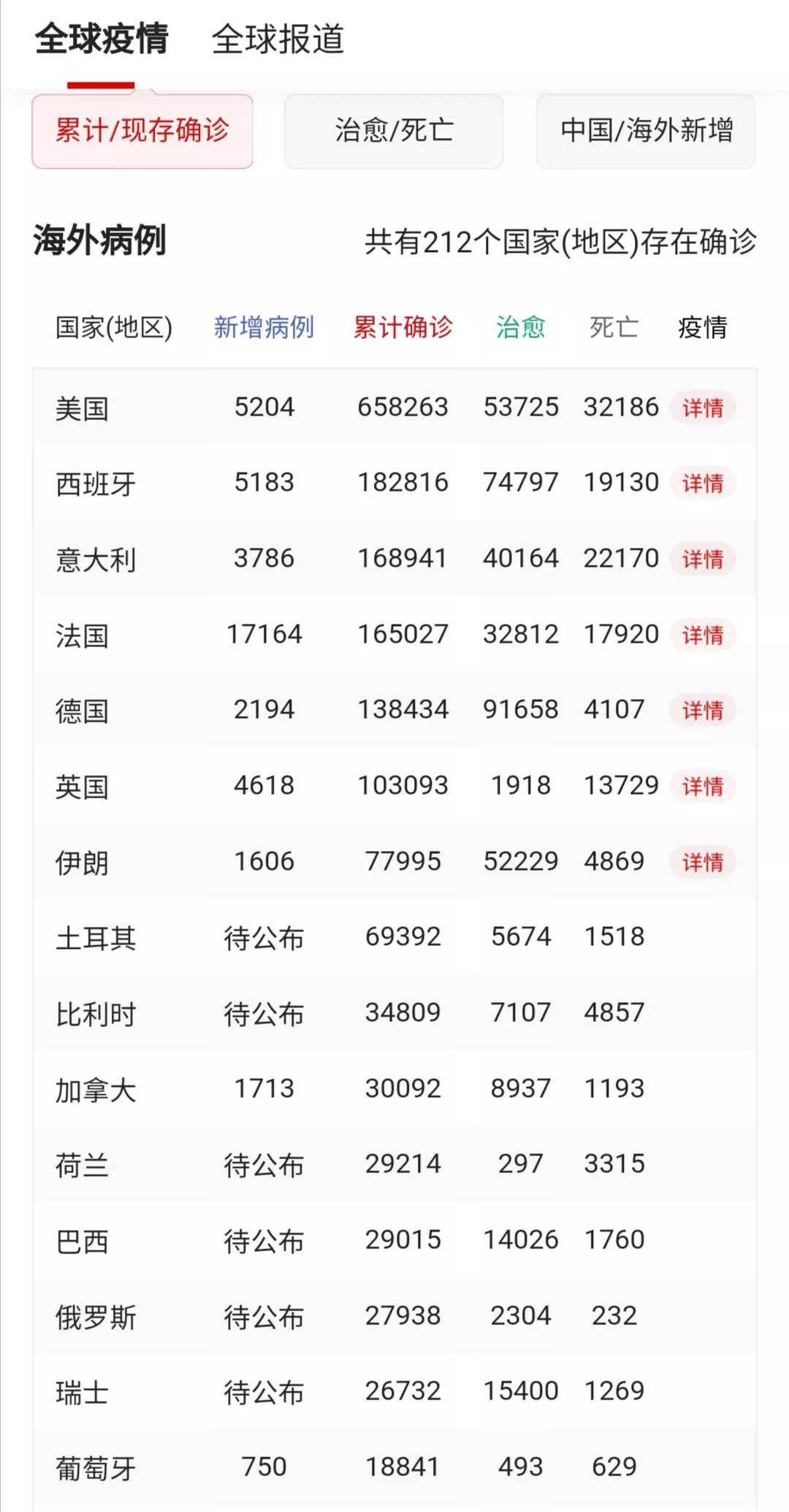Show the 治愈/死亡 chart
The image size is (789, 1512).
[x=394, y=131]
